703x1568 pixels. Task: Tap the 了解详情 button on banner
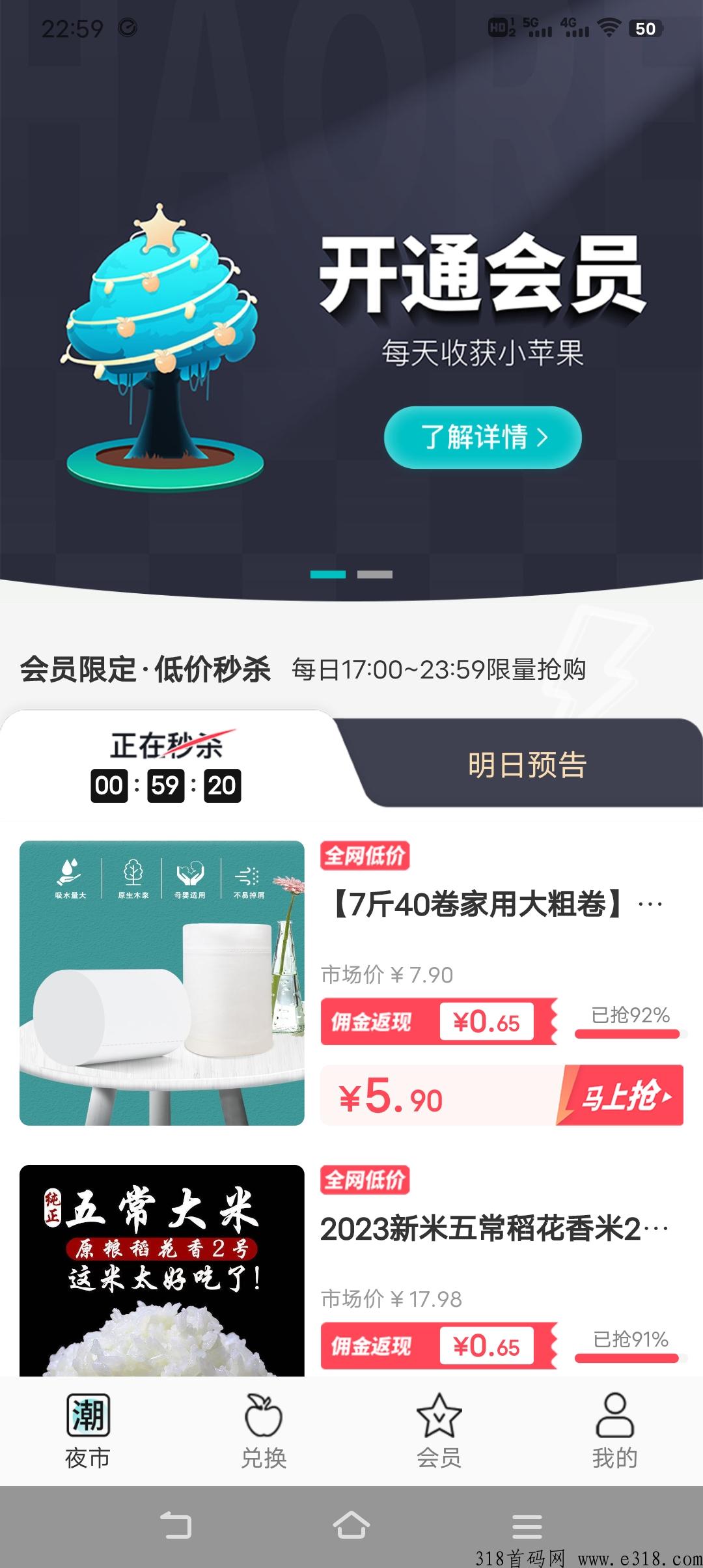[x=482, y=437]
